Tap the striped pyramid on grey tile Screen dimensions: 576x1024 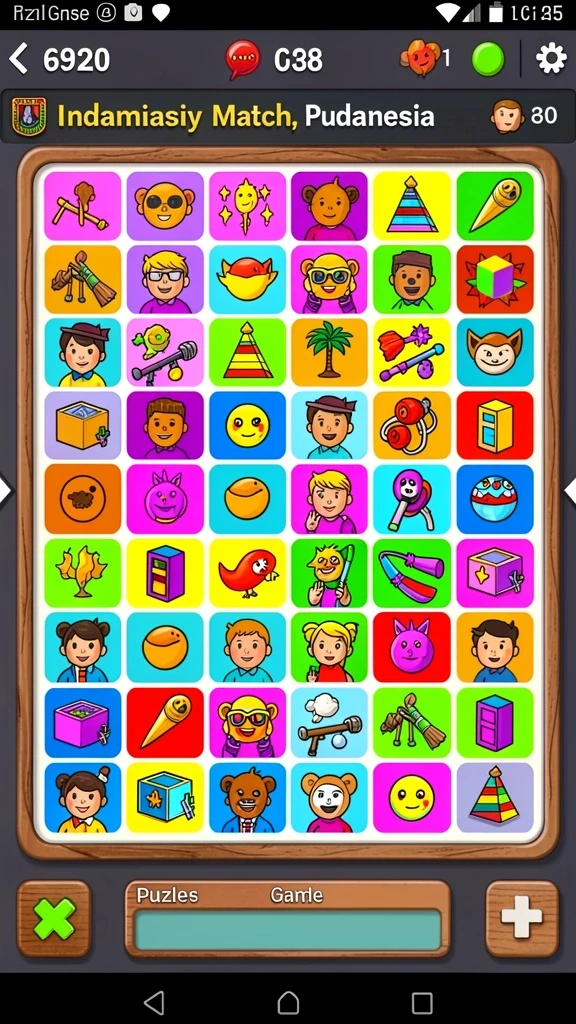[495, 797]
